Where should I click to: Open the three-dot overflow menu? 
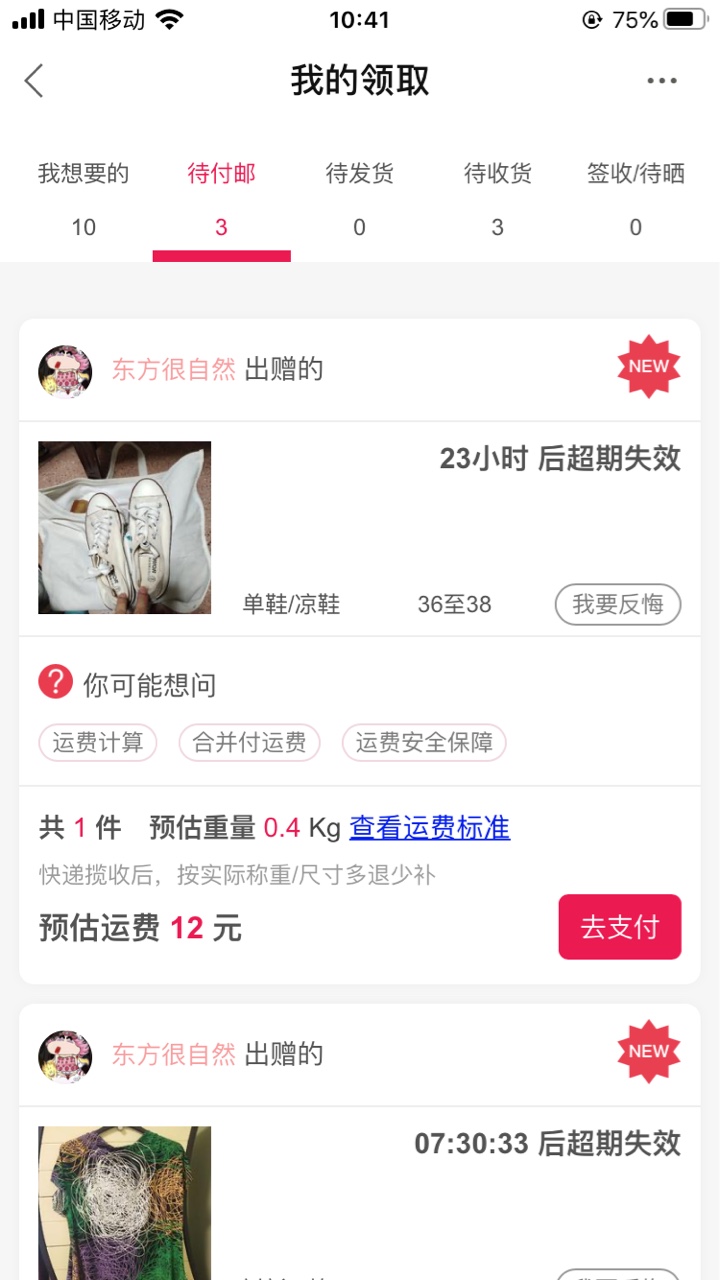[x=661, y=81]
